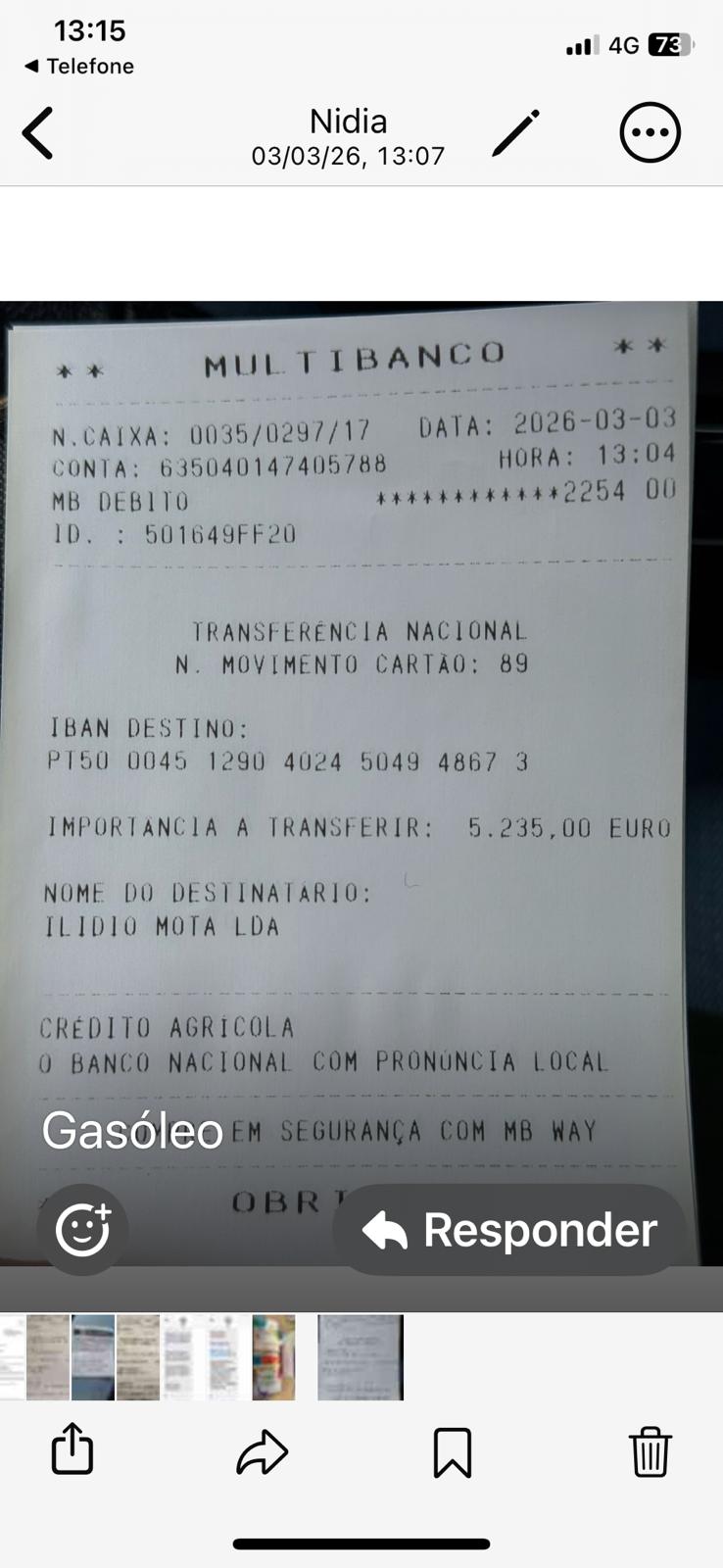723x1568 pixels.
Task: Add an emoji reaction to the photo
Action: 82,1230
